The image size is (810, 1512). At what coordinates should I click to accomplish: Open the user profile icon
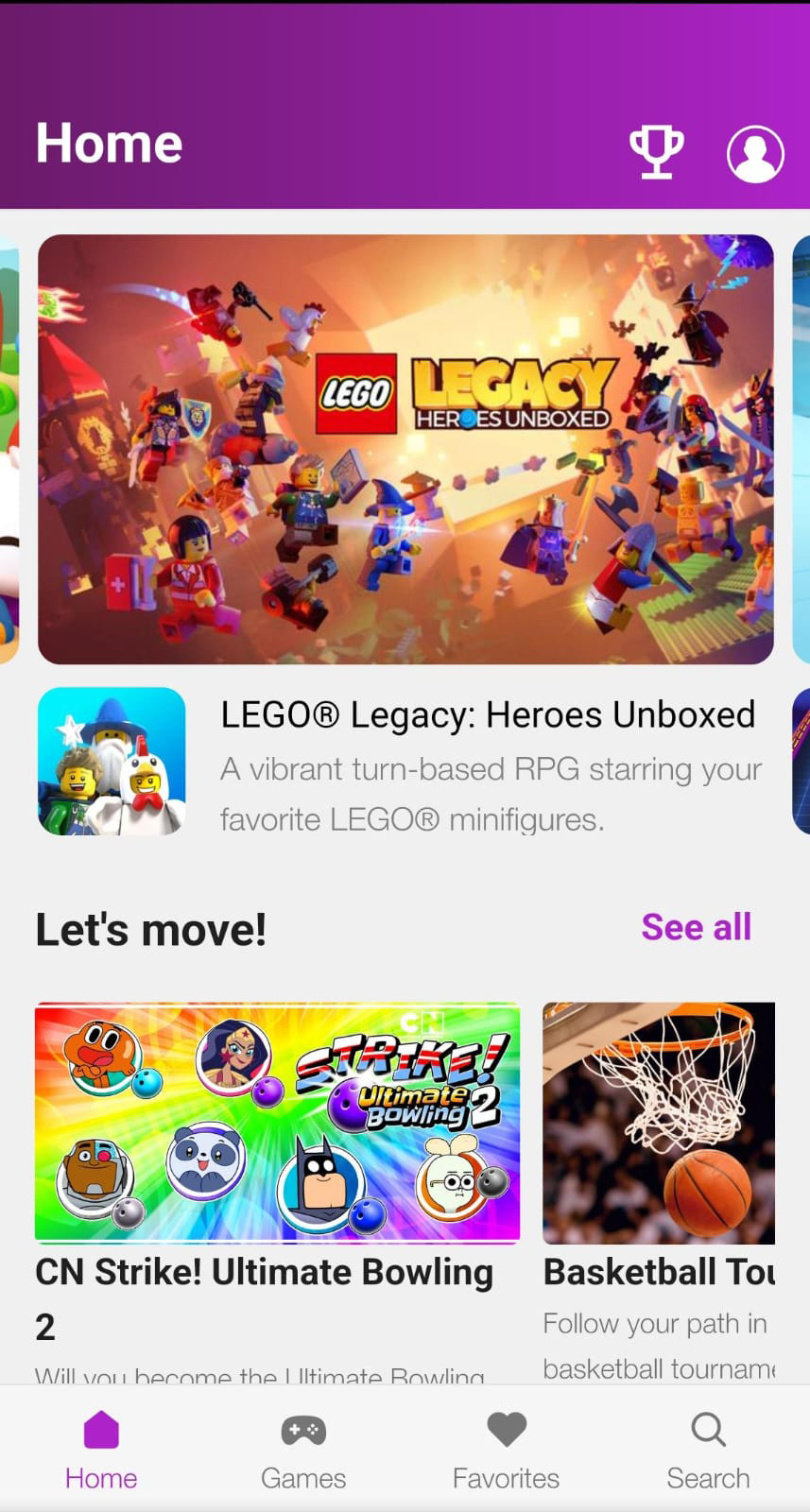pos(754,153)
